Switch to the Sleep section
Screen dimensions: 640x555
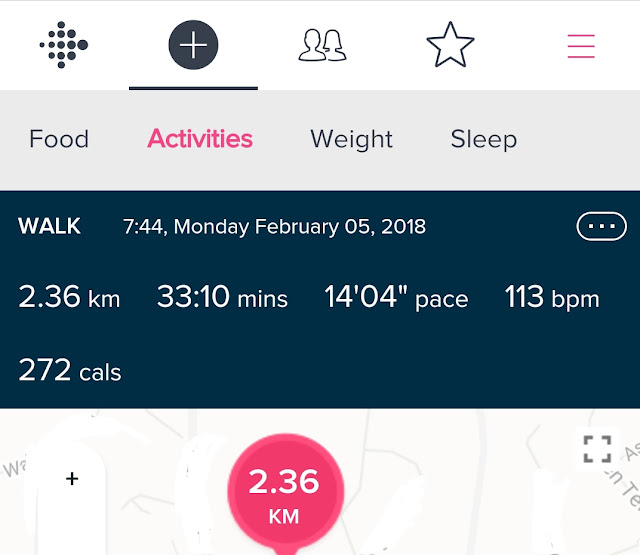tap(484, 140)
